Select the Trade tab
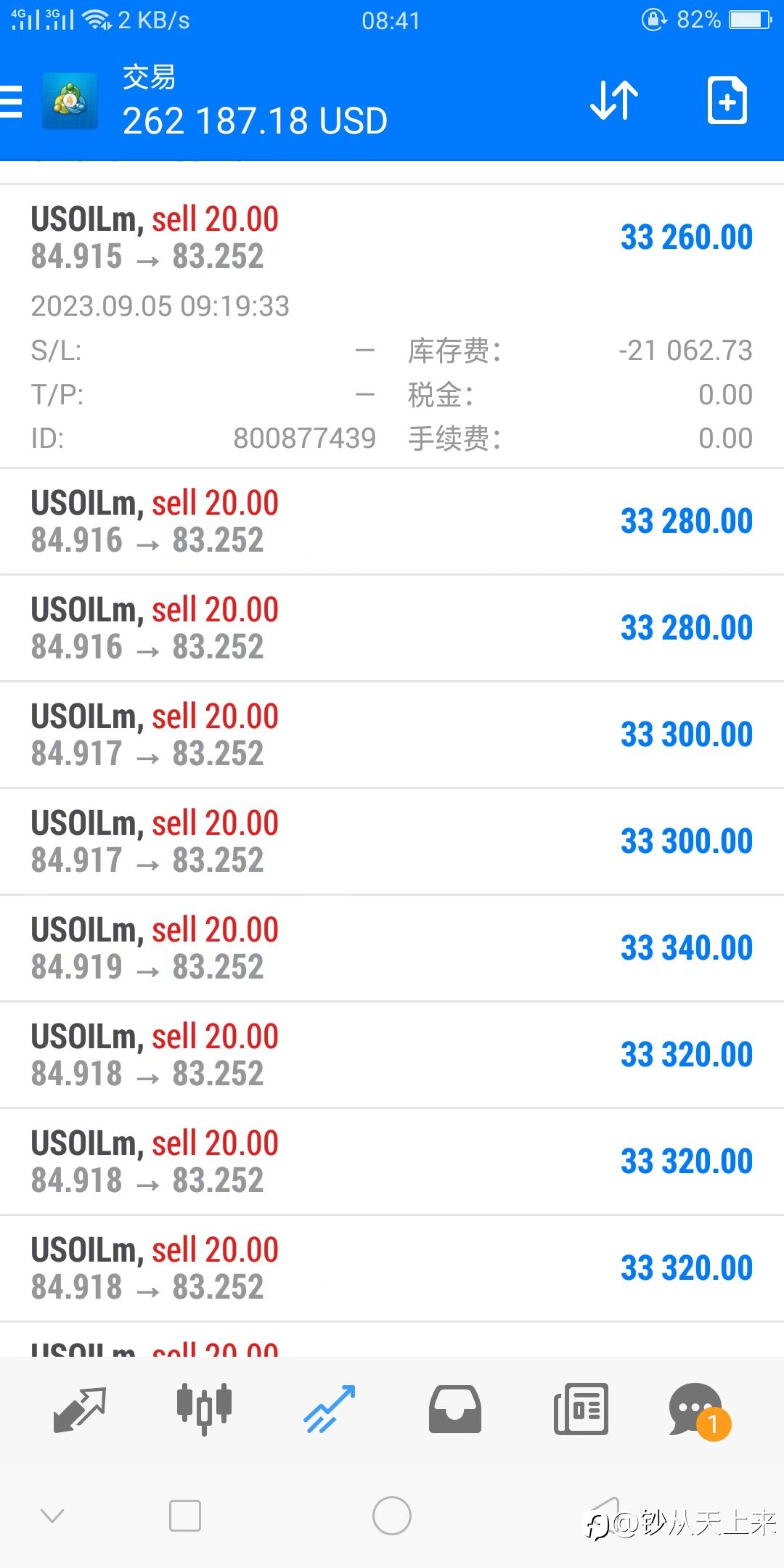This screenshot has height=1568, width=784. [x=330, y=1409]
